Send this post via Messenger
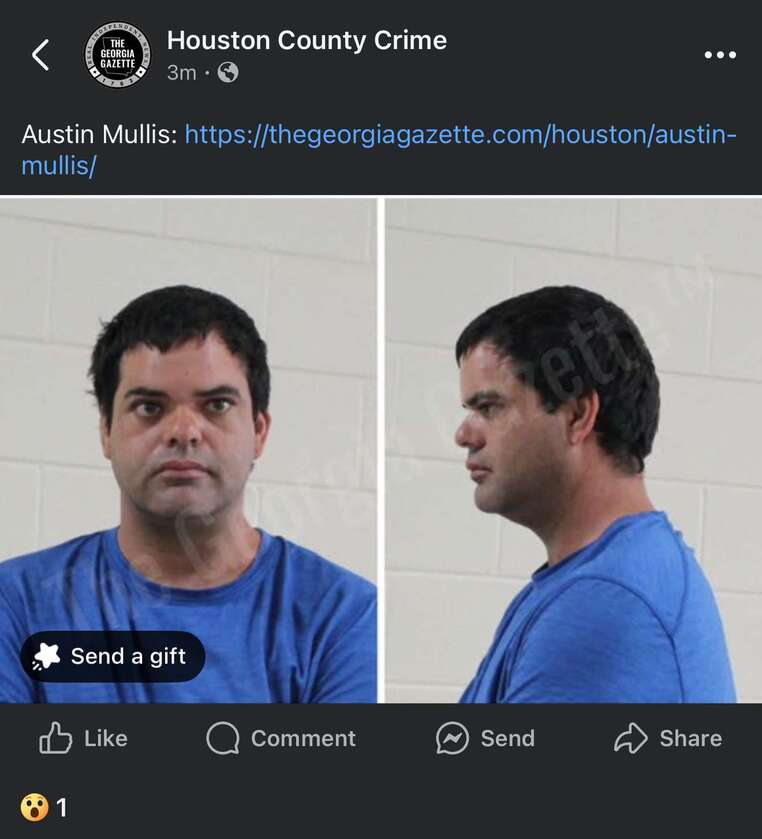762x839 pixels. (485, 738)
